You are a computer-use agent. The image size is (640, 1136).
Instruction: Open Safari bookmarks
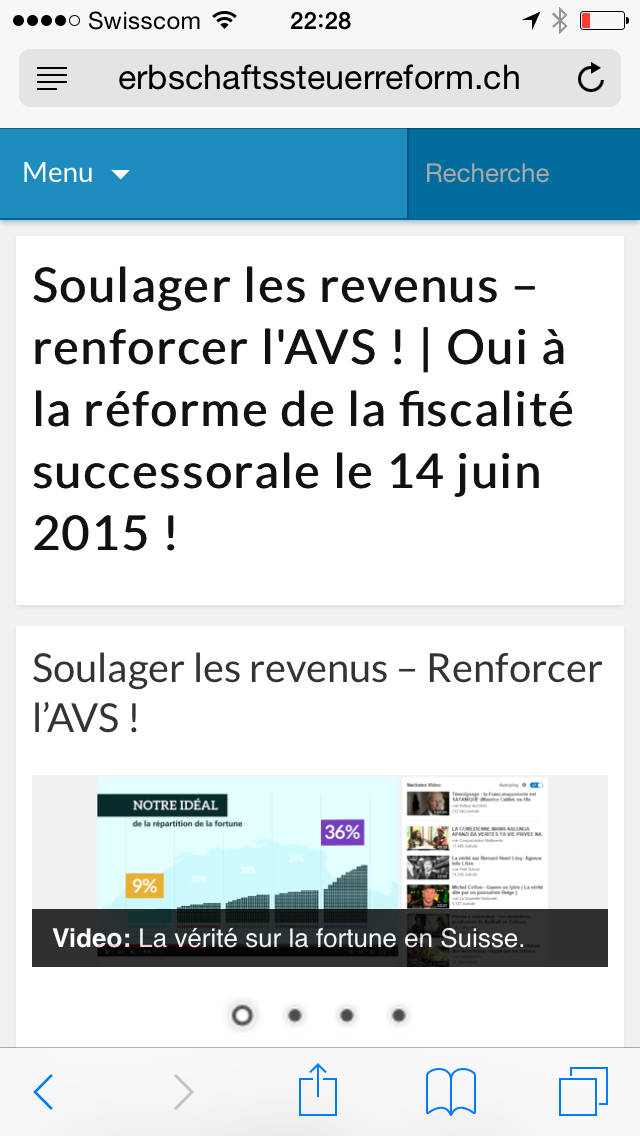(x=451, y=1092)
